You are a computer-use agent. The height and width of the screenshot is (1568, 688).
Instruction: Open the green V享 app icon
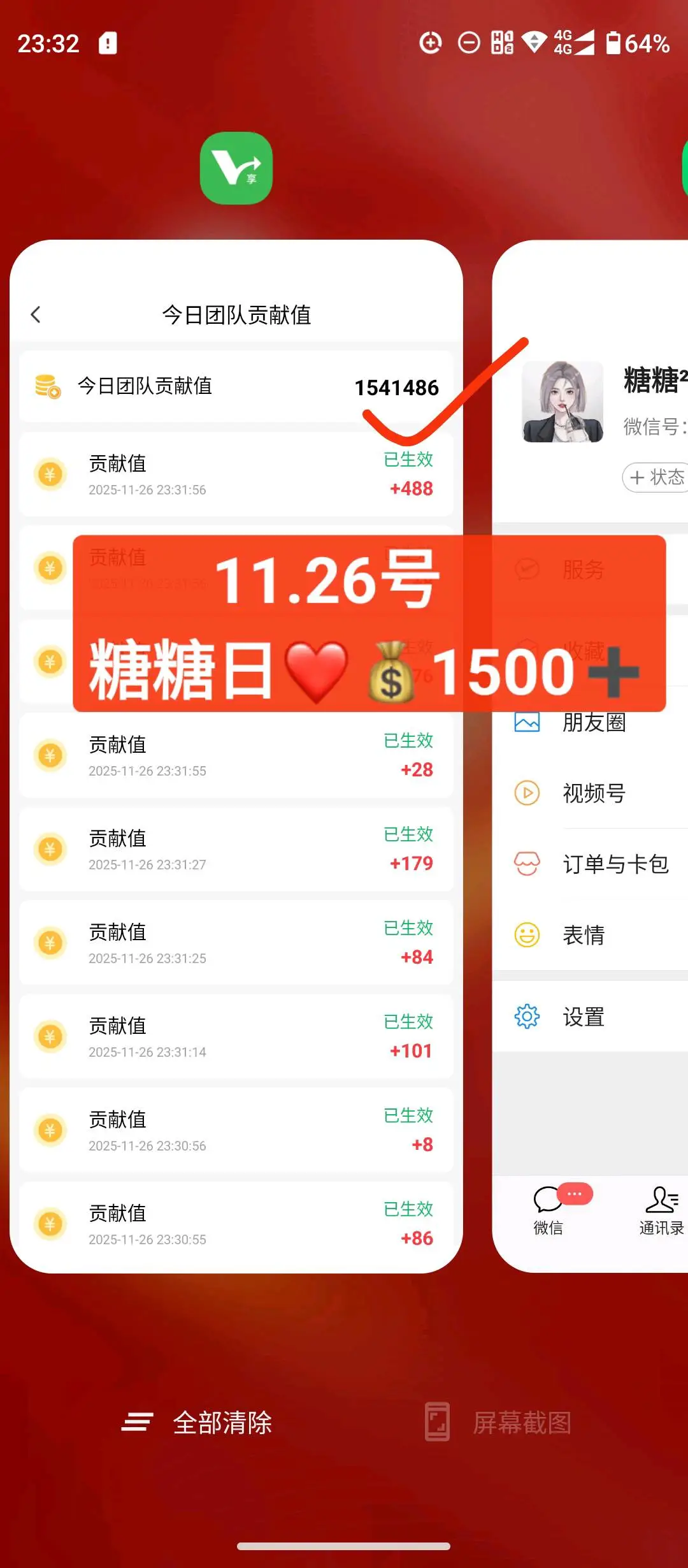click(236, 168)
